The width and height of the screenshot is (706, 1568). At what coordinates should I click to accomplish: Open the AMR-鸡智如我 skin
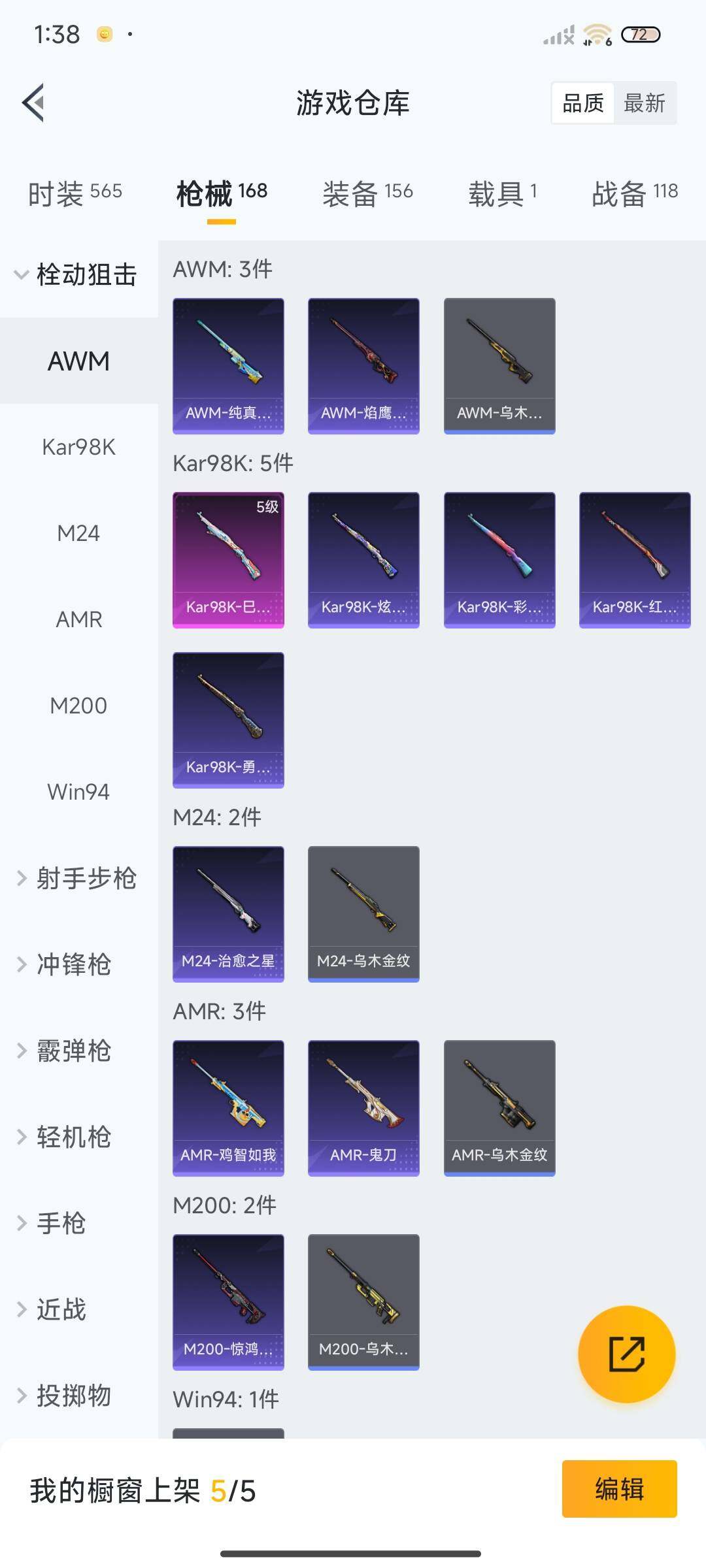pyautogui.click(x=228, y=1108)
